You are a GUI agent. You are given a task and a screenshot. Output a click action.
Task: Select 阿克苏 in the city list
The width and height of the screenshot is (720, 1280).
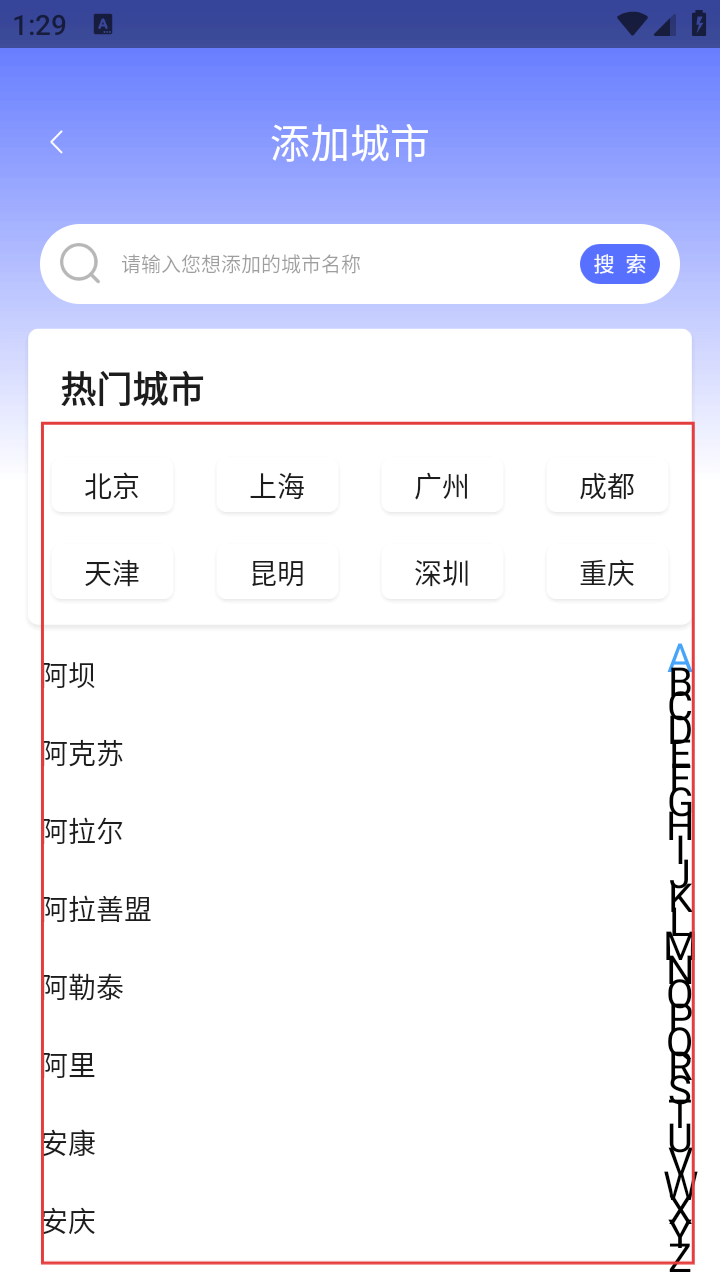(84, 753)
